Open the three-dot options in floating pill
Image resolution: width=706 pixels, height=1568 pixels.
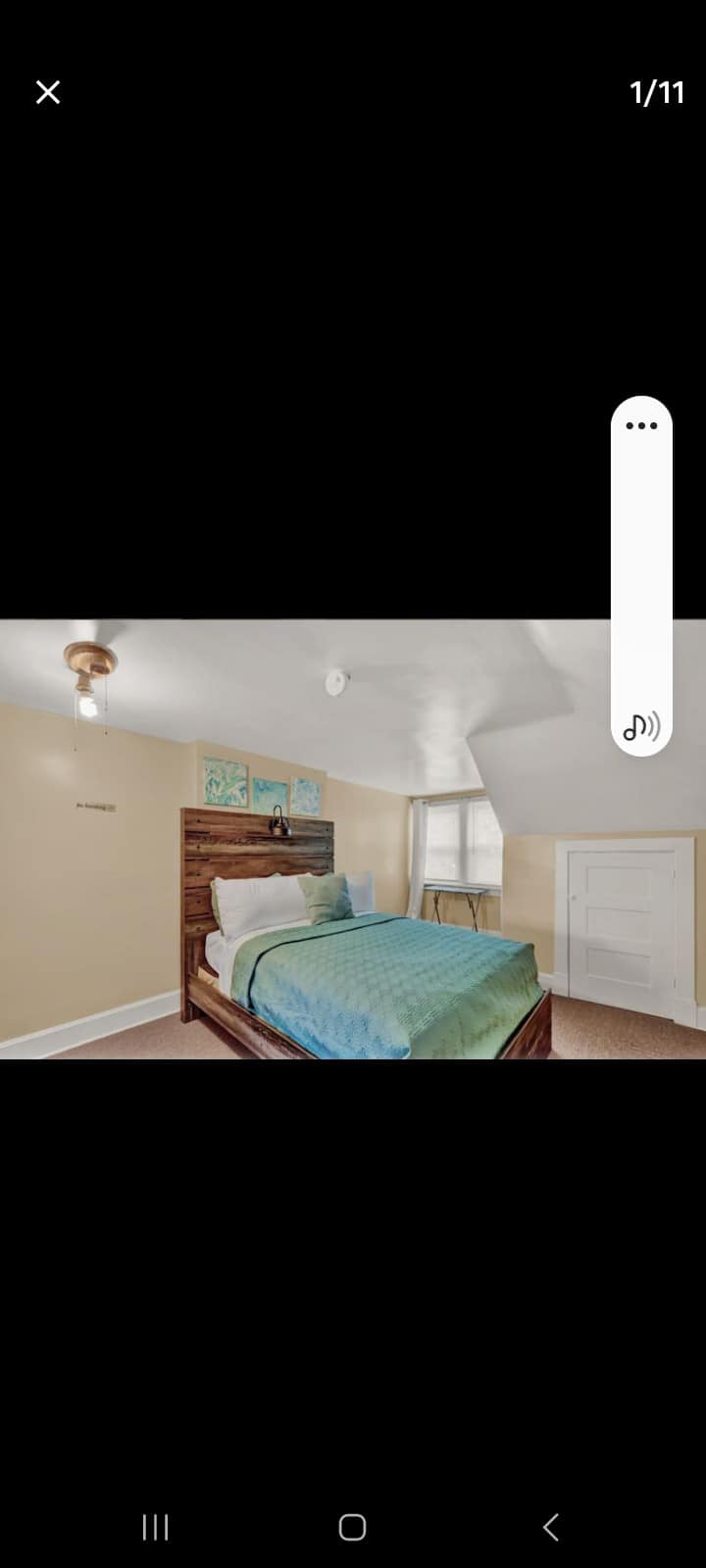coord(641,425)
